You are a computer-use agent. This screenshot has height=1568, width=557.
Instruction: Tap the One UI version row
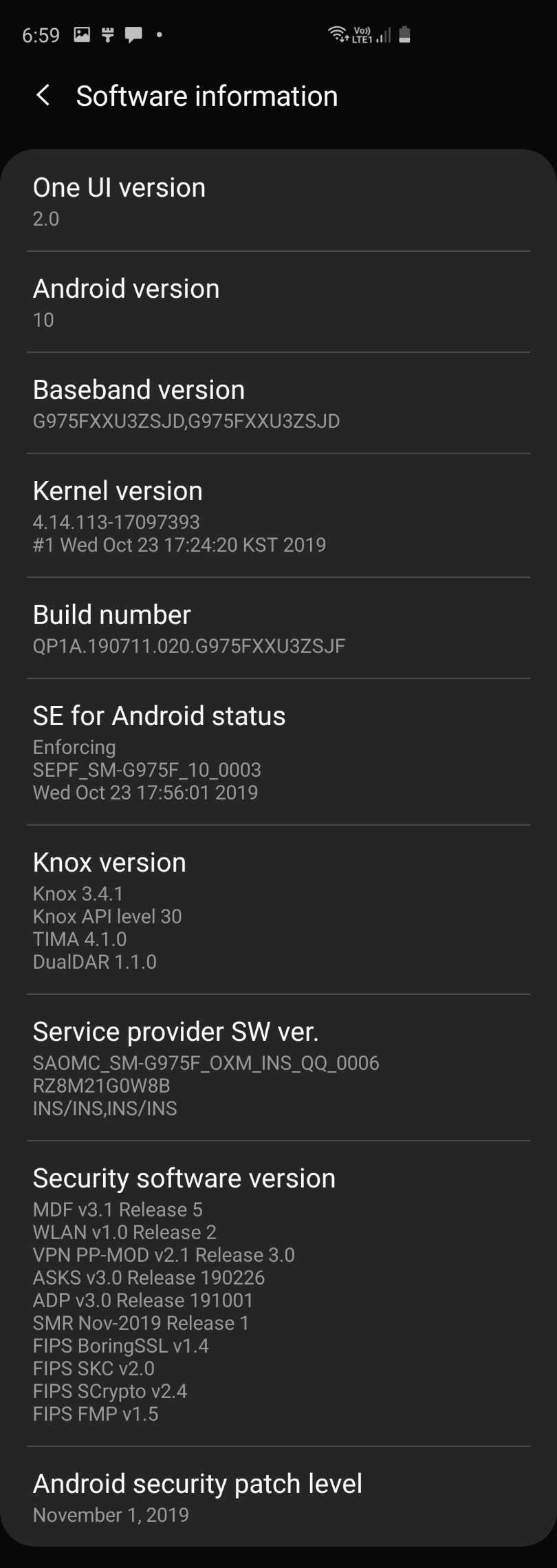point(278,201)
